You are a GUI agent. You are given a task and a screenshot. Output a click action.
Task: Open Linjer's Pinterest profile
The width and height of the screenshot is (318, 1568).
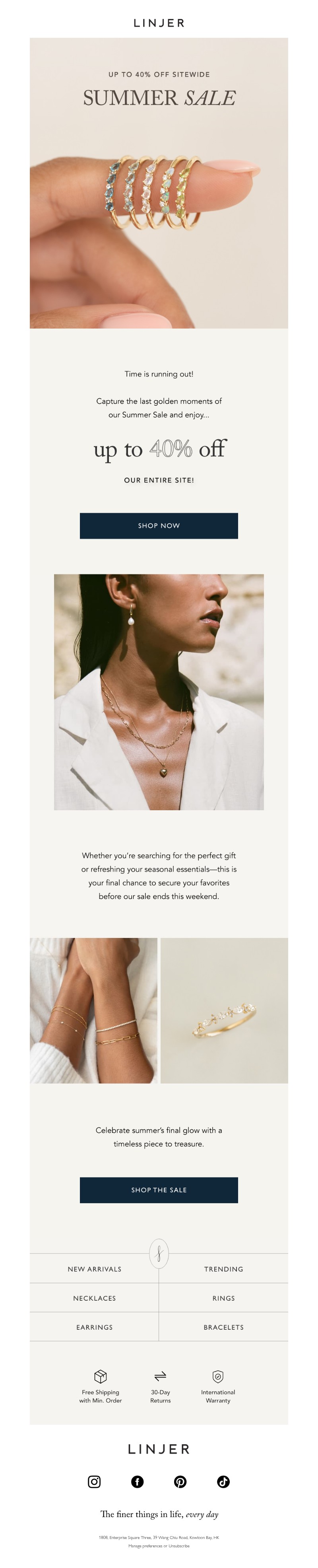click(x=180, y=1482)
